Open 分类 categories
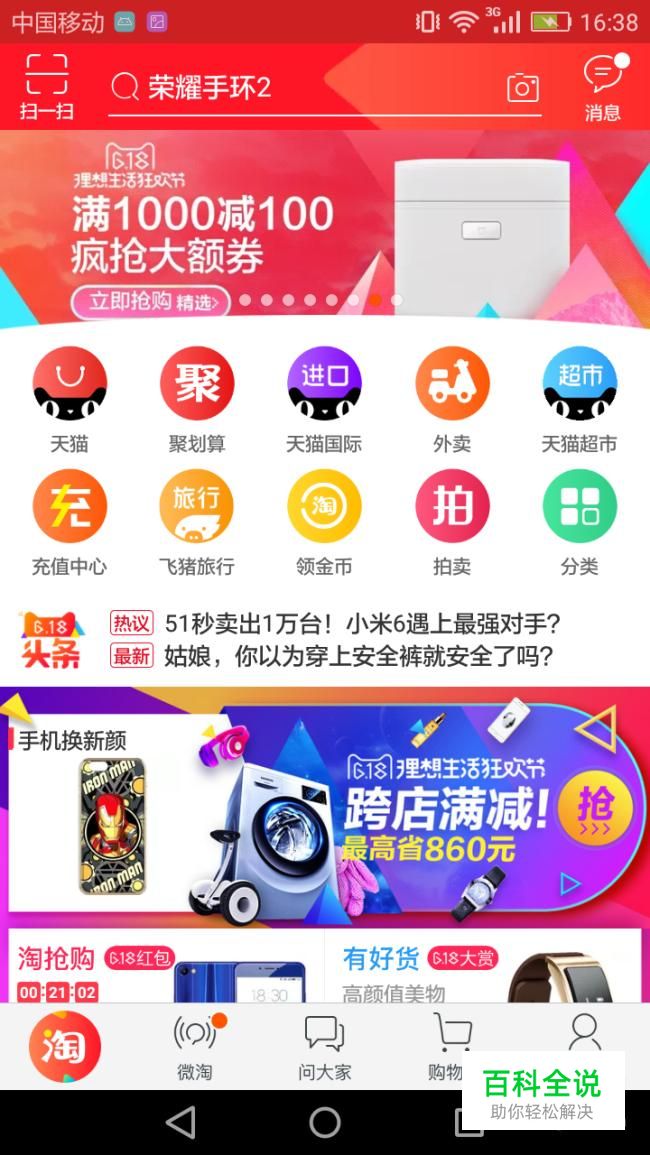The height and width of the screenshot is (1155, 650). (x=579, y=520)
